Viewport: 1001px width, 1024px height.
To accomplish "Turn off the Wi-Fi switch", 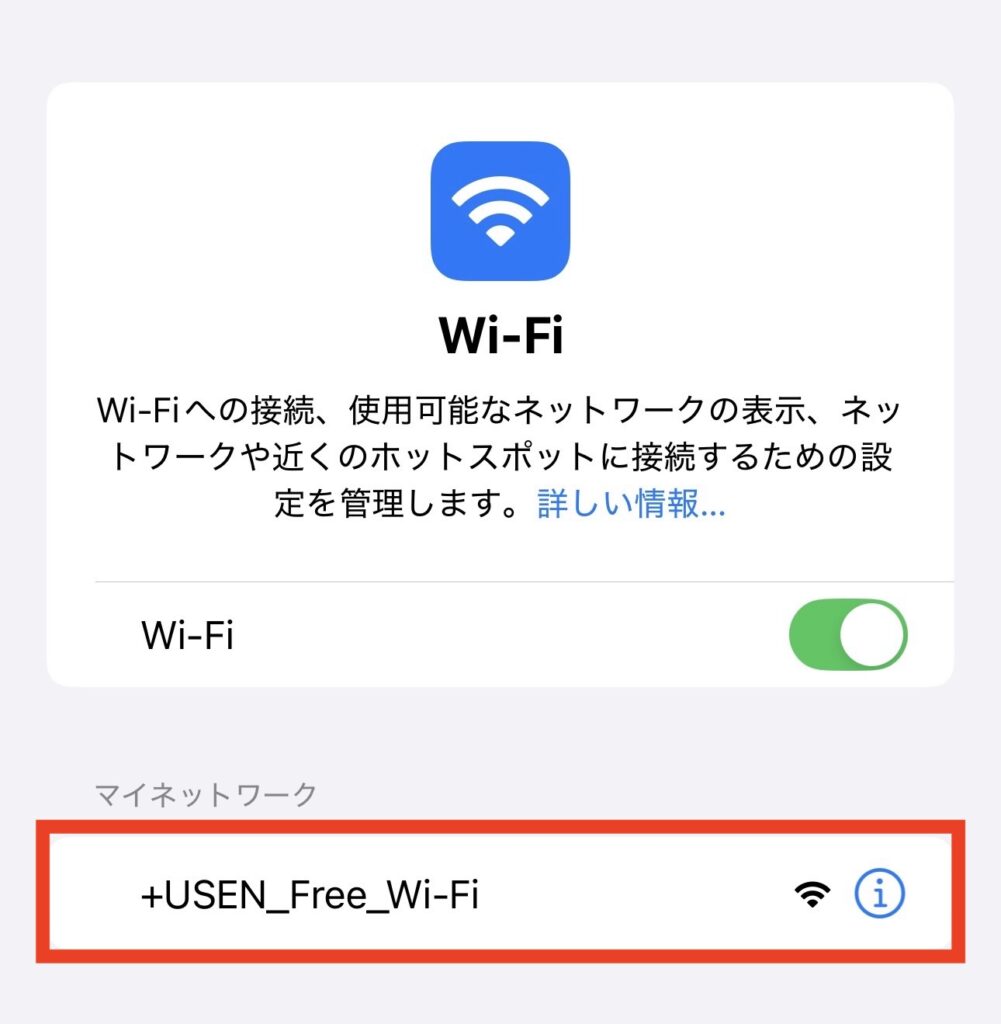I will coord(847,635).
